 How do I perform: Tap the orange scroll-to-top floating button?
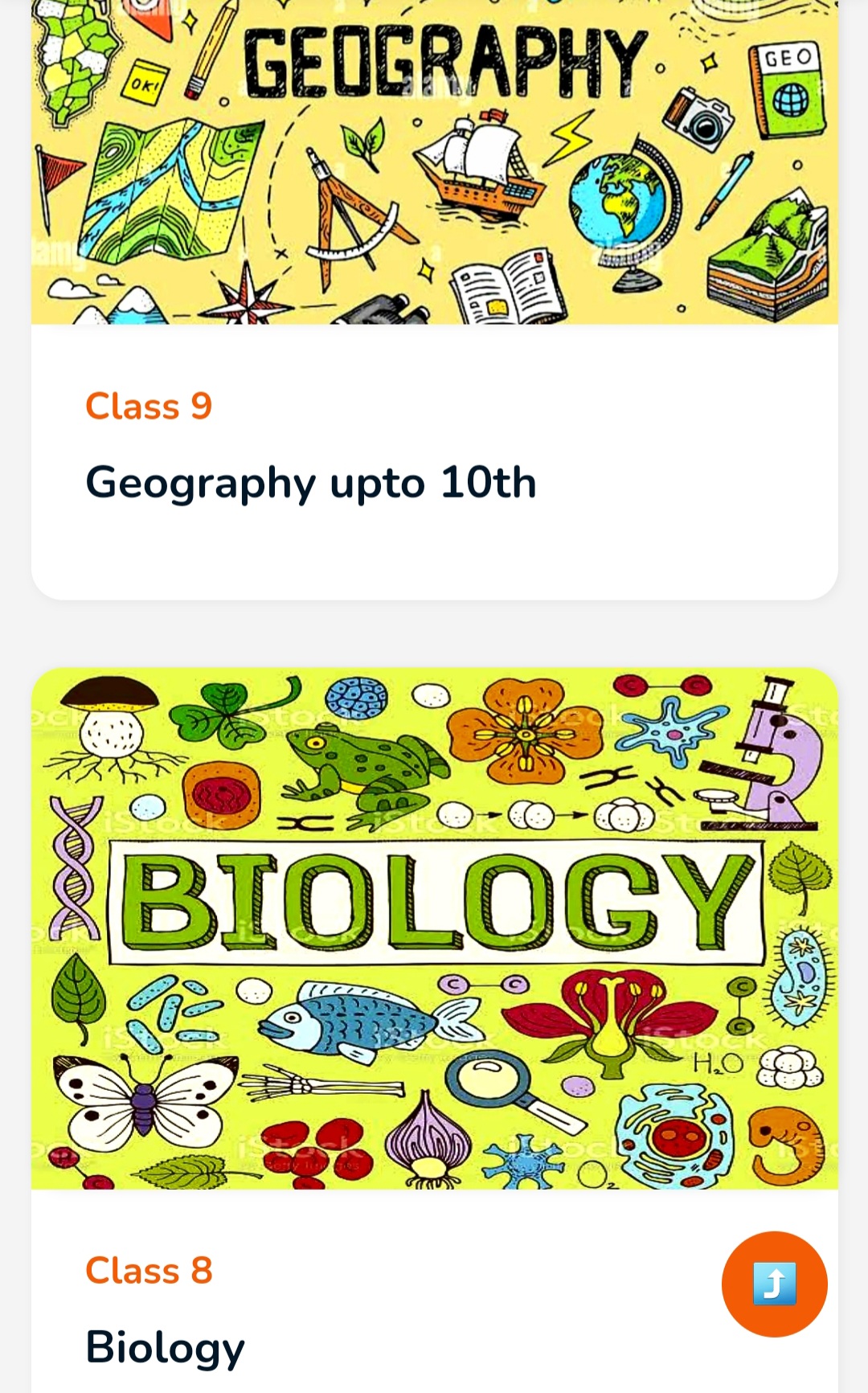click(774, 1284)
